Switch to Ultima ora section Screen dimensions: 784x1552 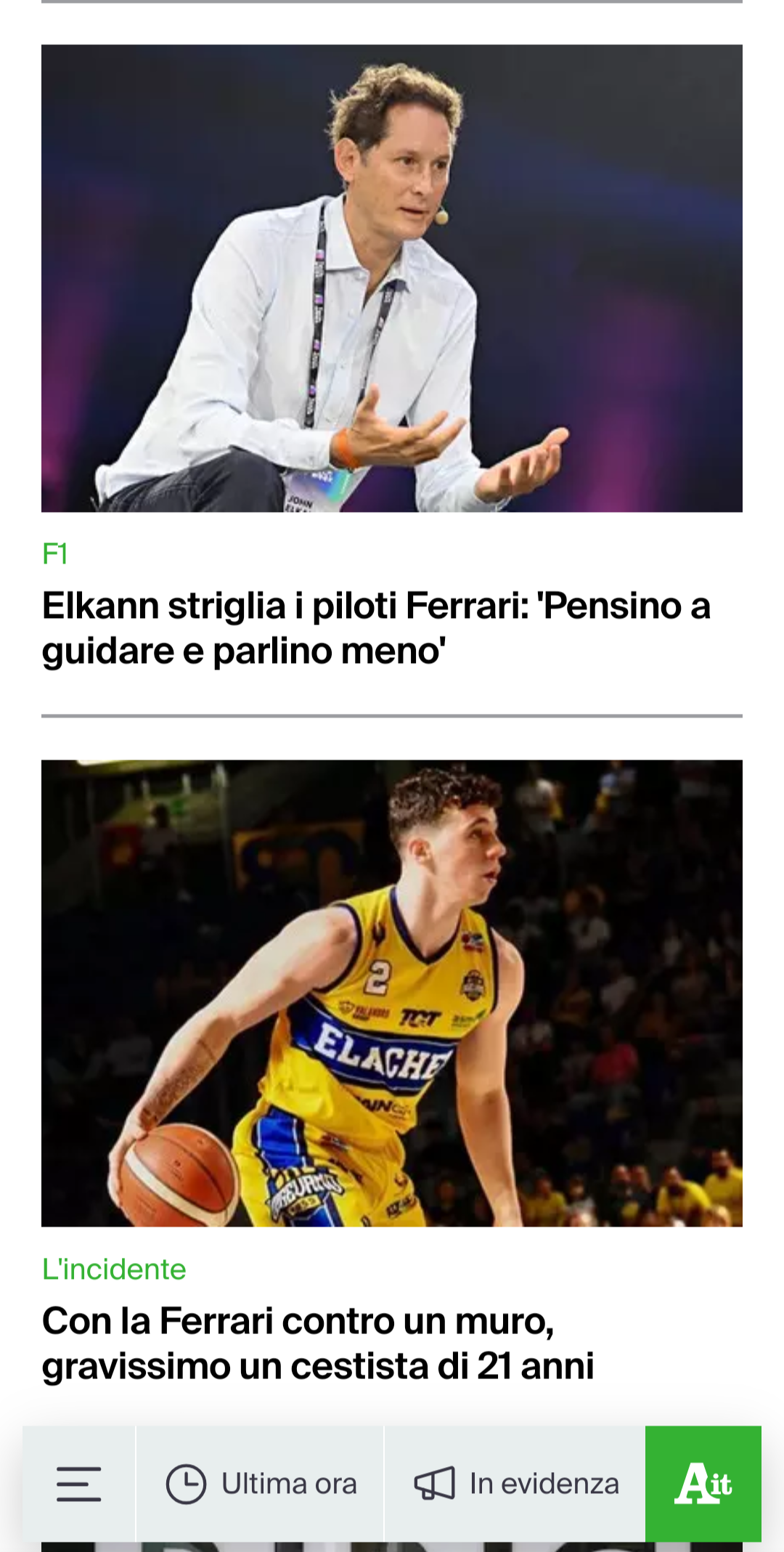261,1484
